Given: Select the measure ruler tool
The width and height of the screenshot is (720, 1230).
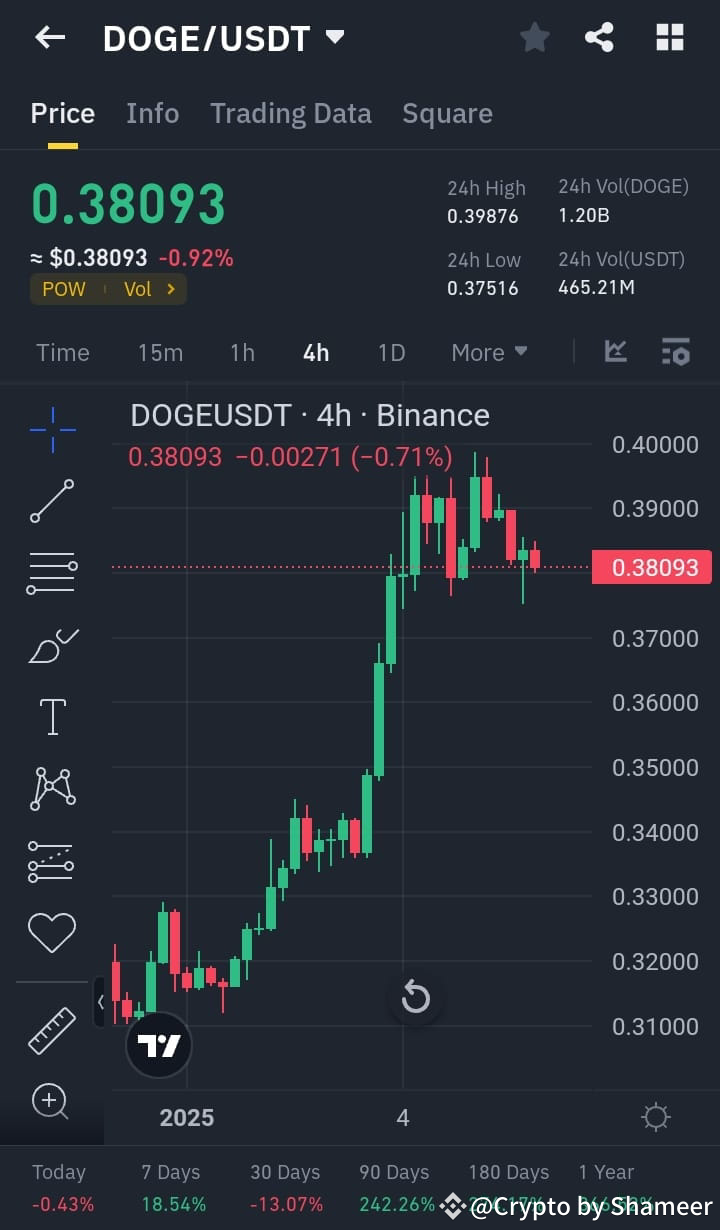Looking at the screenshot, I should 51,1029.
